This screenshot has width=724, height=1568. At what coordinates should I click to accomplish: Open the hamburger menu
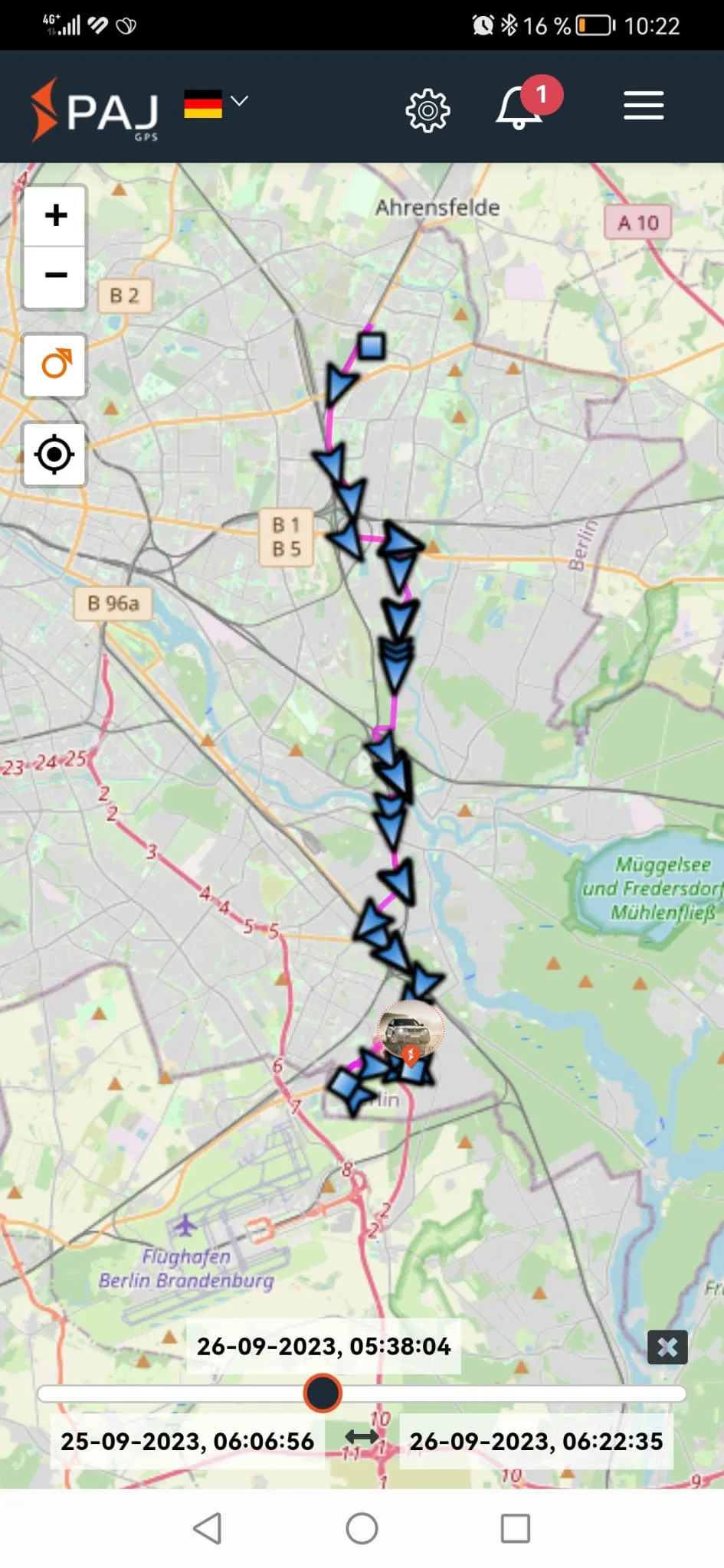(643, 106)
